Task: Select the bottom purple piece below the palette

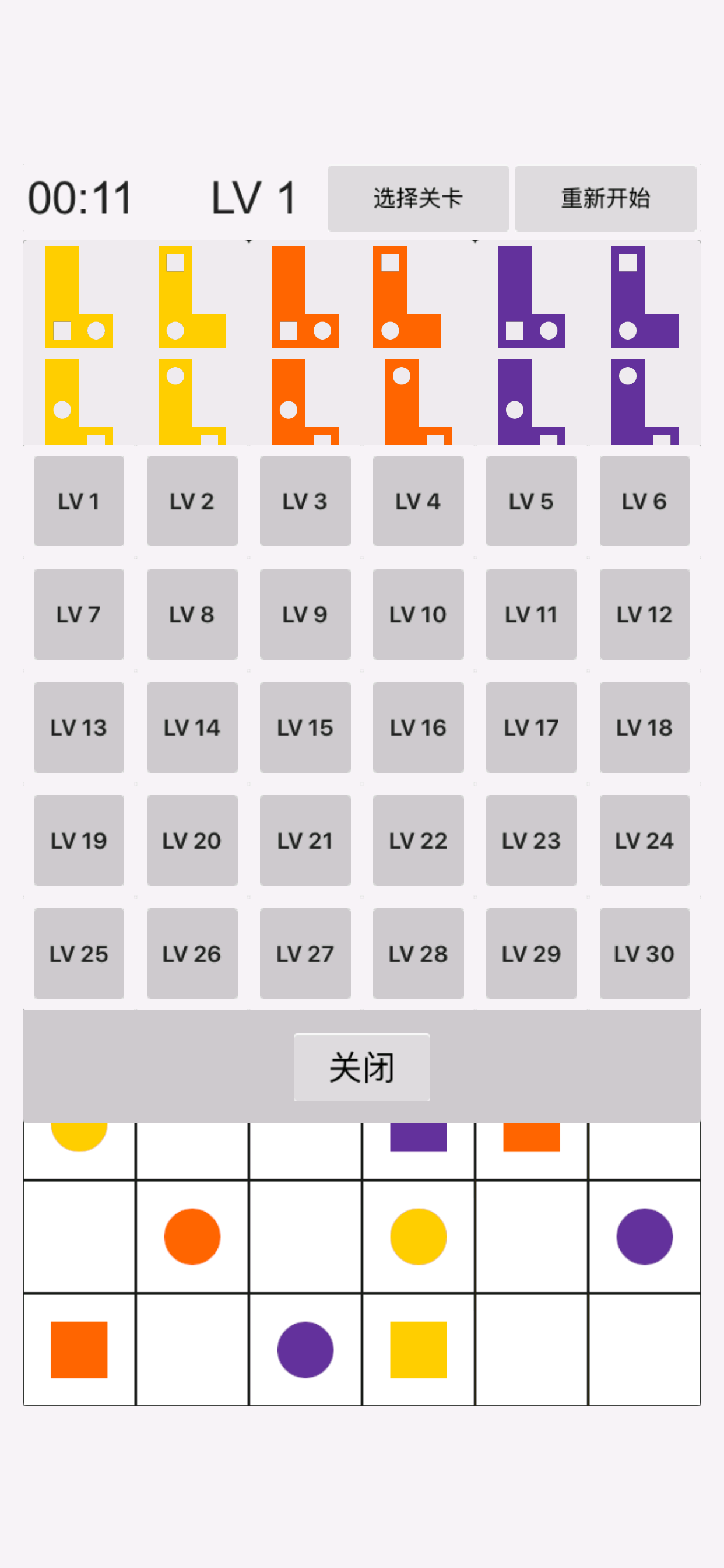Action: (532, 402)
